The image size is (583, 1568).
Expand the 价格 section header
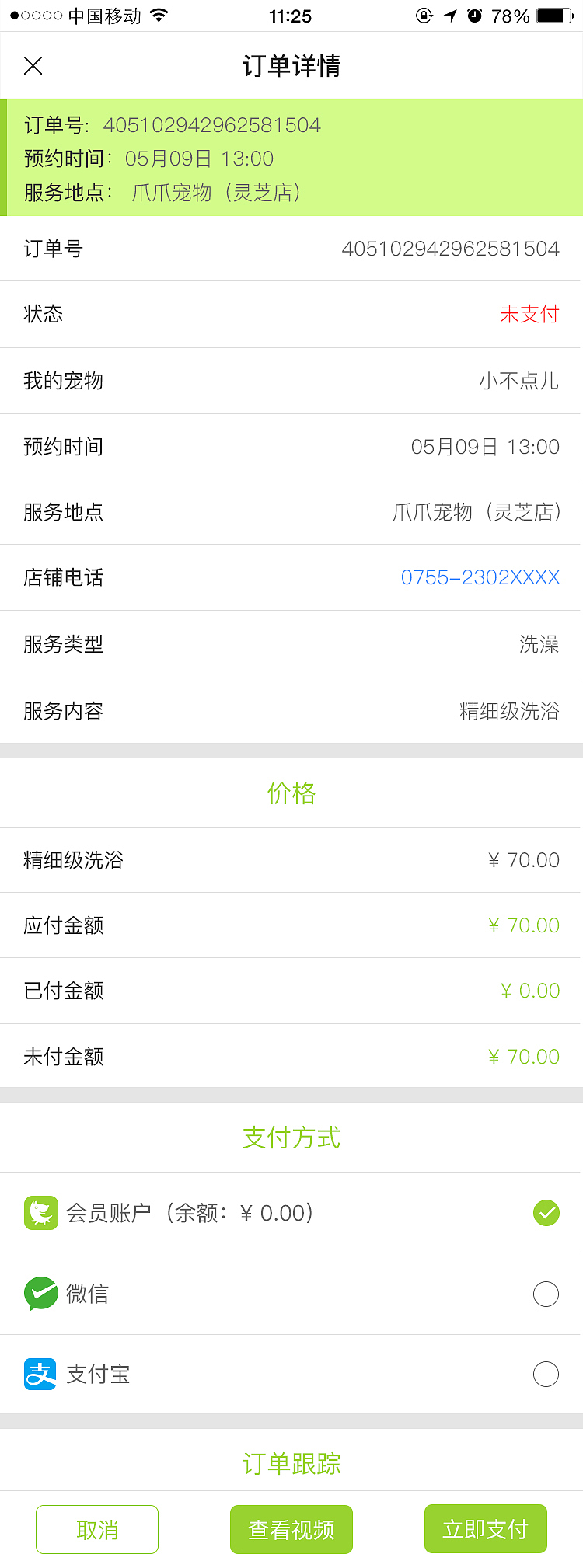[x=291, y=793]
